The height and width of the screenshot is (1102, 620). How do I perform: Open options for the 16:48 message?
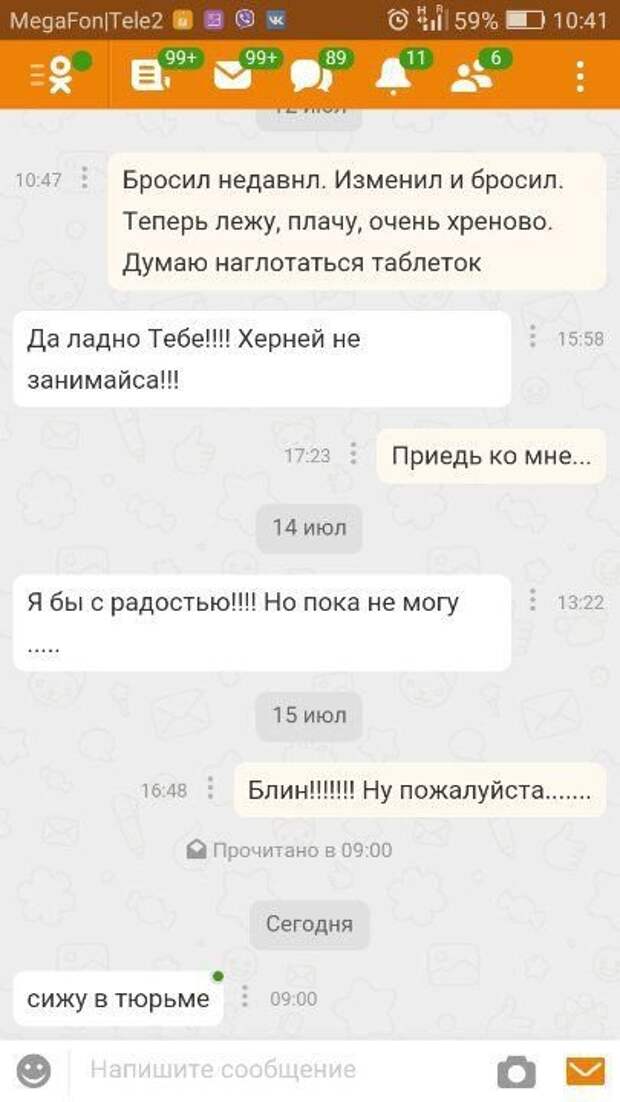[x=210, y=790]
